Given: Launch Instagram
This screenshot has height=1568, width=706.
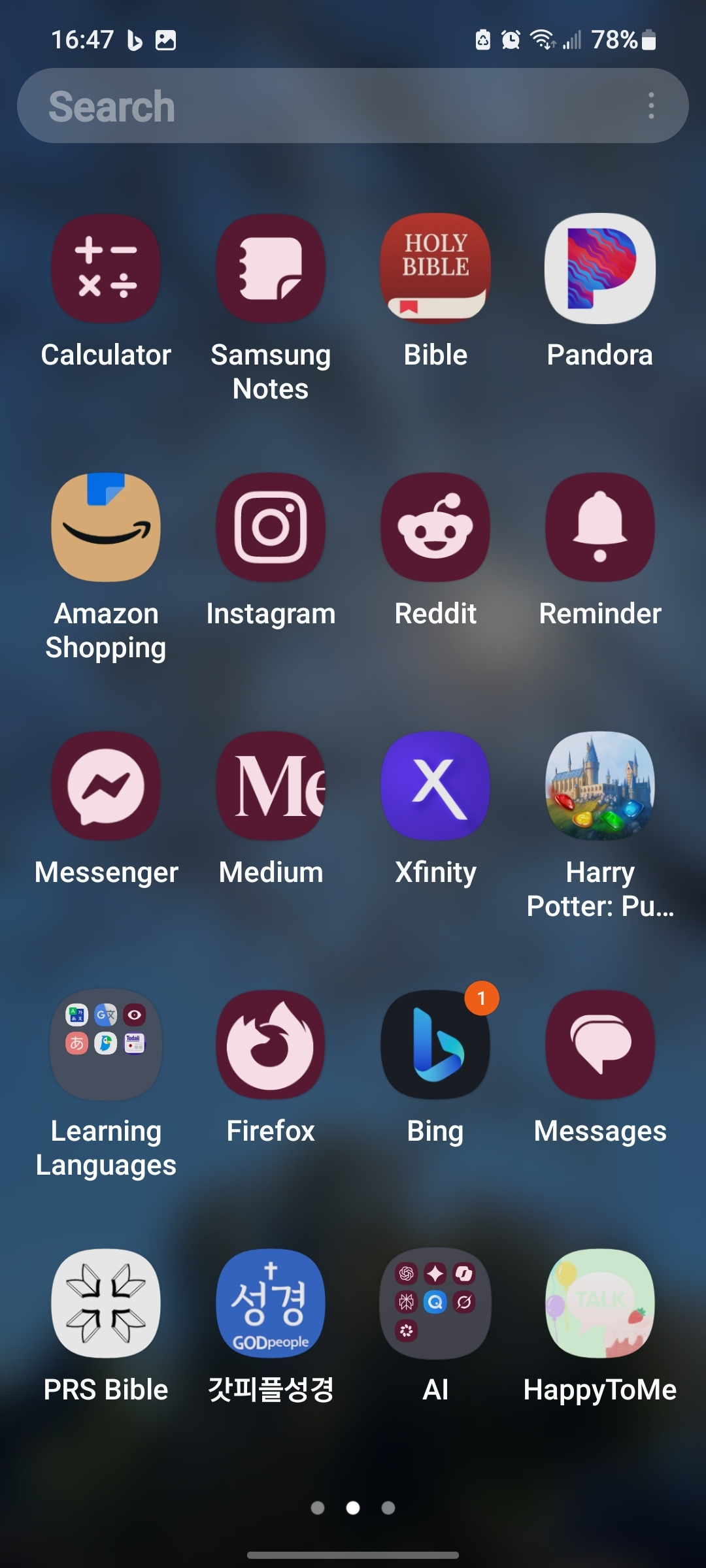Looking at the screenshot, I should 271,526.
